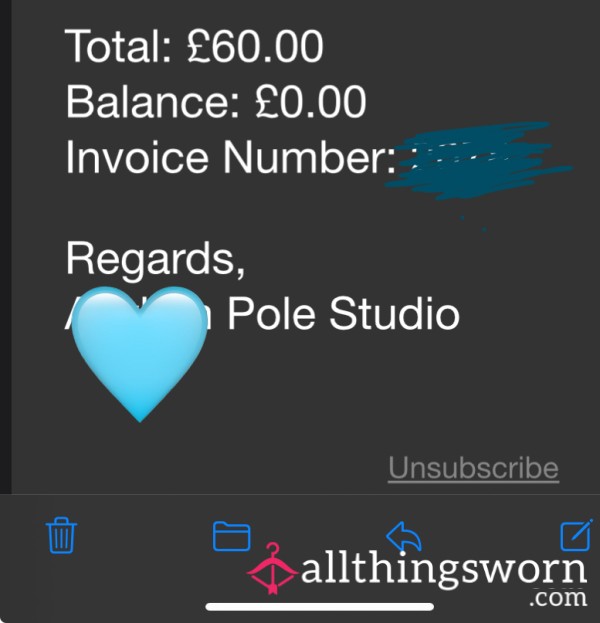The image size is (600, 623).
Task: Reply to the invoice email
Action: coord(403,536)
